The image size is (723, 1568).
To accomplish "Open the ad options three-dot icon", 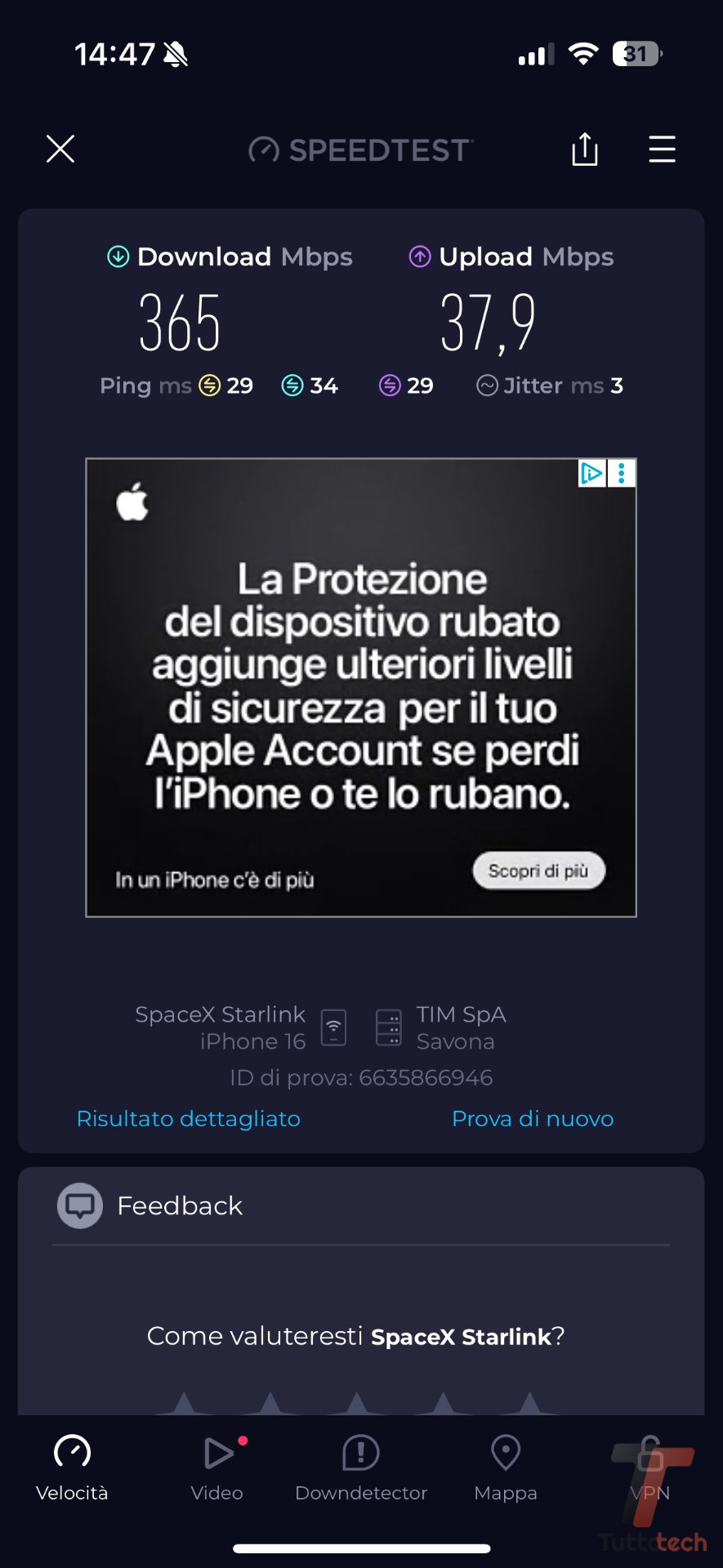I will pyautogui.click(x=622, y=473).
